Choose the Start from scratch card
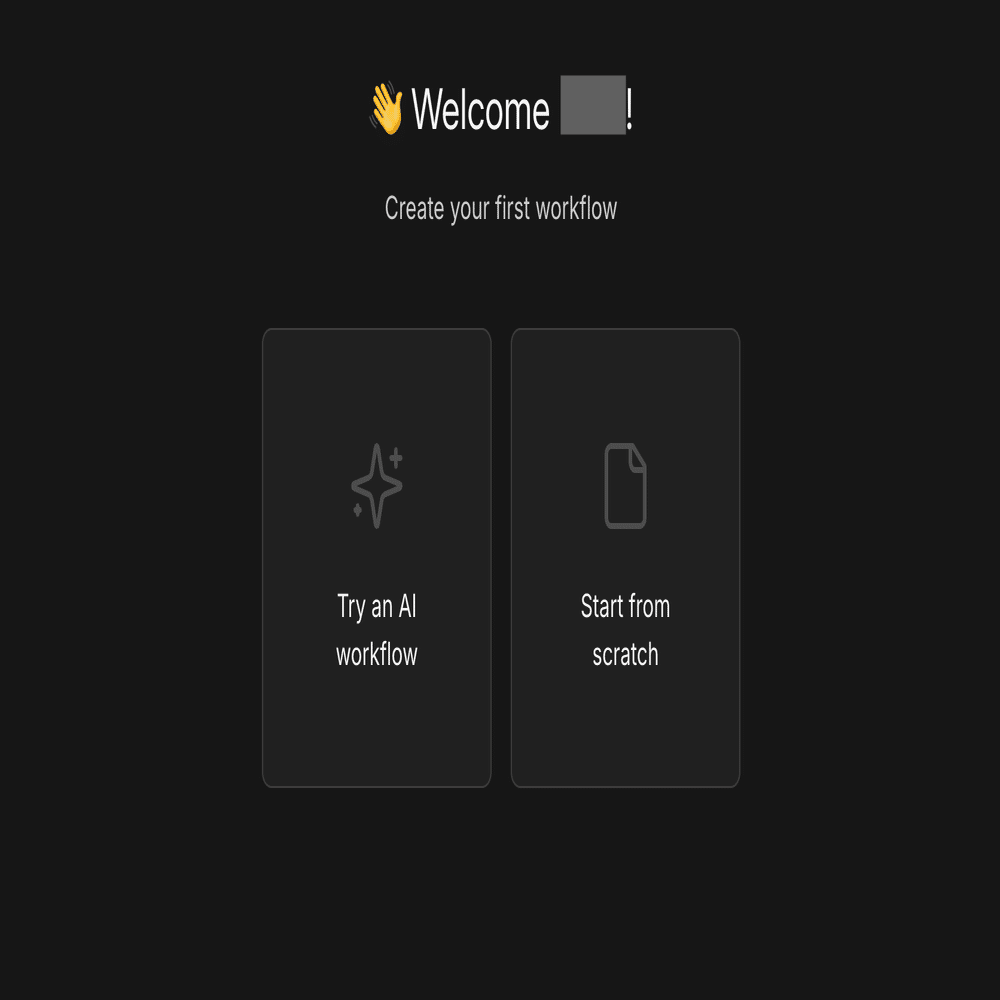Image resolution: width=1000 pixels, height=1000 pixels. coord(625,557)
